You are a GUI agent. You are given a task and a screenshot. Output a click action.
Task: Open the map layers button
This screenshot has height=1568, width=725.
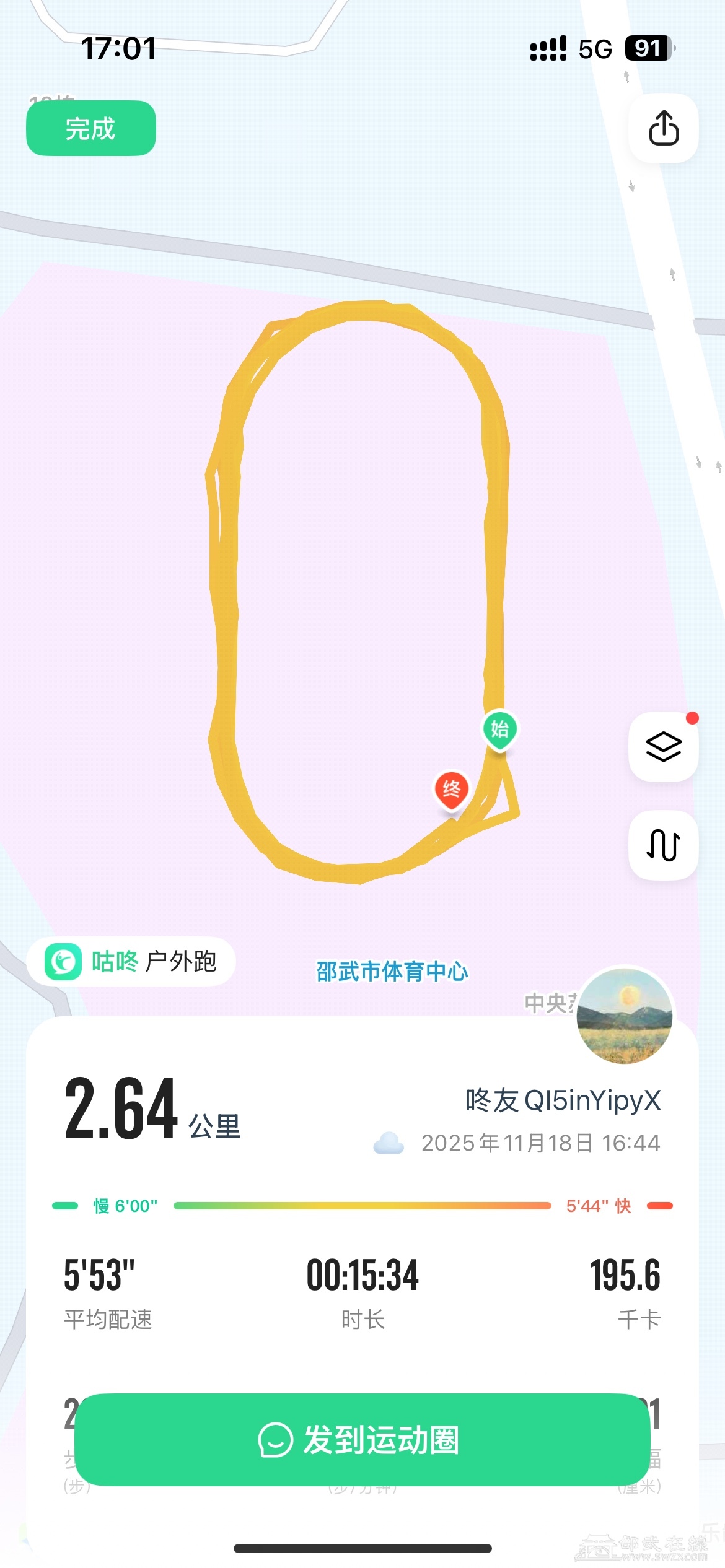pyautogui.click(x=664, y=746)
